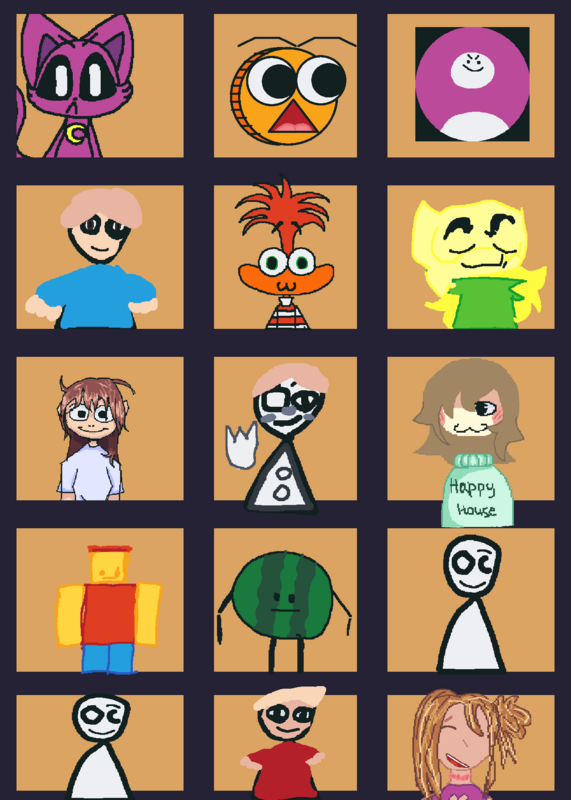This screenshot has width=571, height=800.
Task: Pick the winking girl with curly blonde hair
Action: (470, 742)
